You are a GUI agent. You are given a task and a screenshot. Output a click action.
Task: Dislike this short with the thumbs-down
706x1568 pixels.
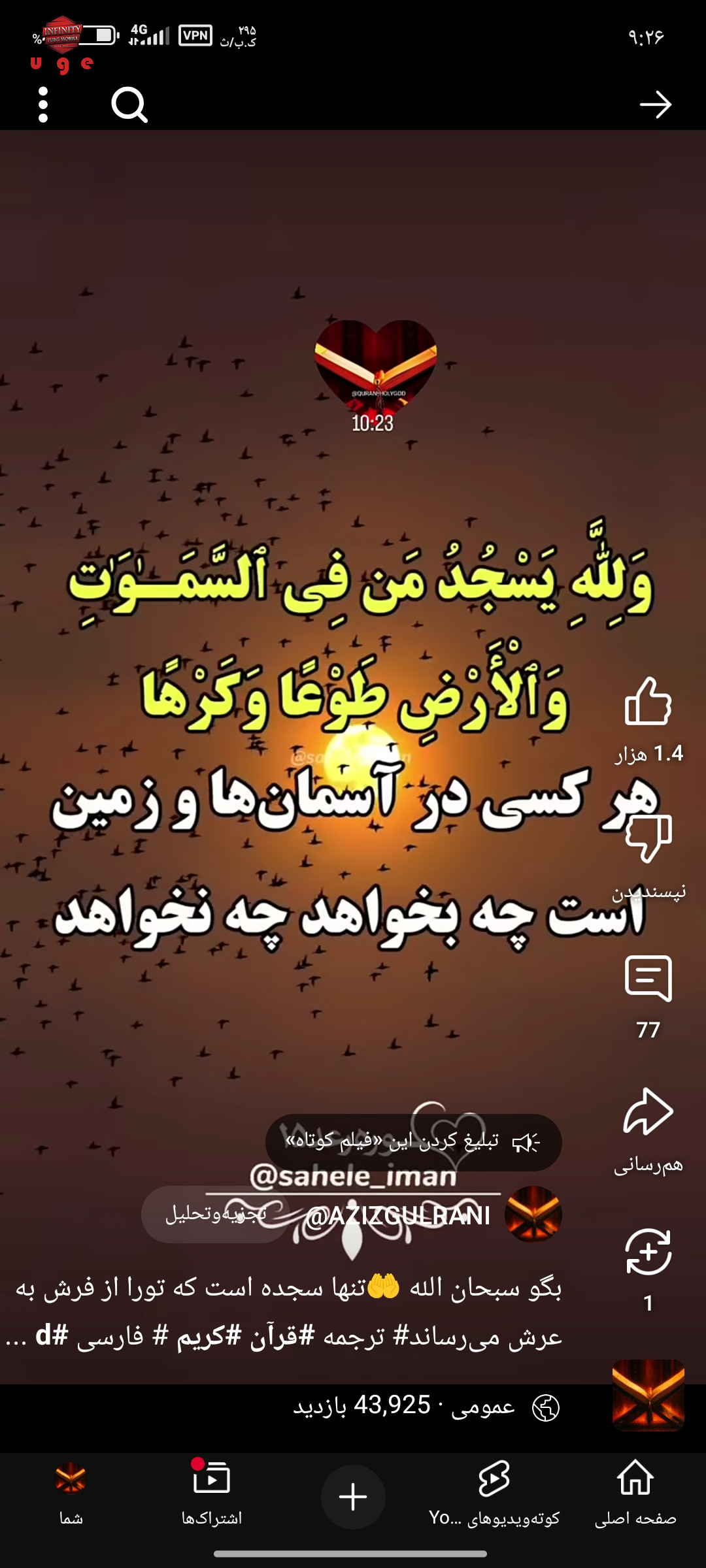pyautogui.click(x=648, y=839)
